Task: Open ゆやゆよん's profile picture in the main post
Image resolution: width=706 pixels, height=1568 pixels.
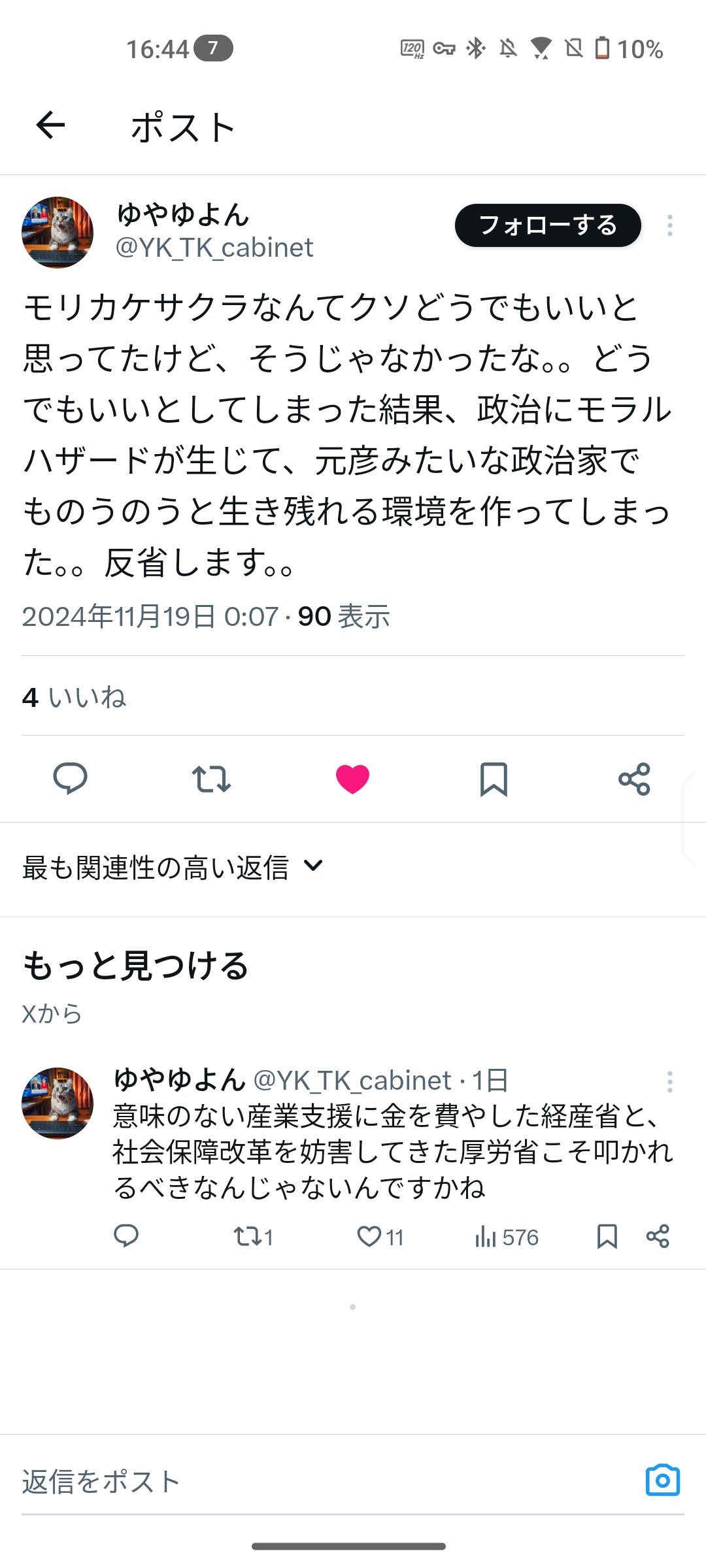Action: point(58,233)
